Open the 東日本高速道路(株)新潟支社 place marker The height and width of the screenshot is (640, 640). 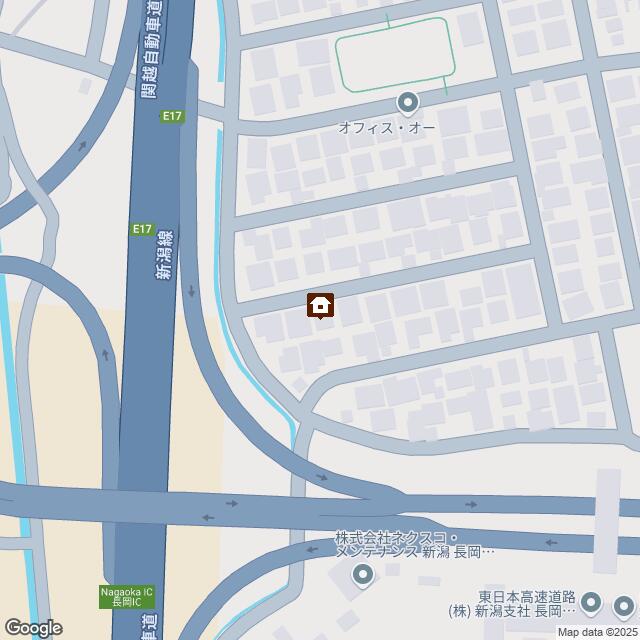click(591, 602)
